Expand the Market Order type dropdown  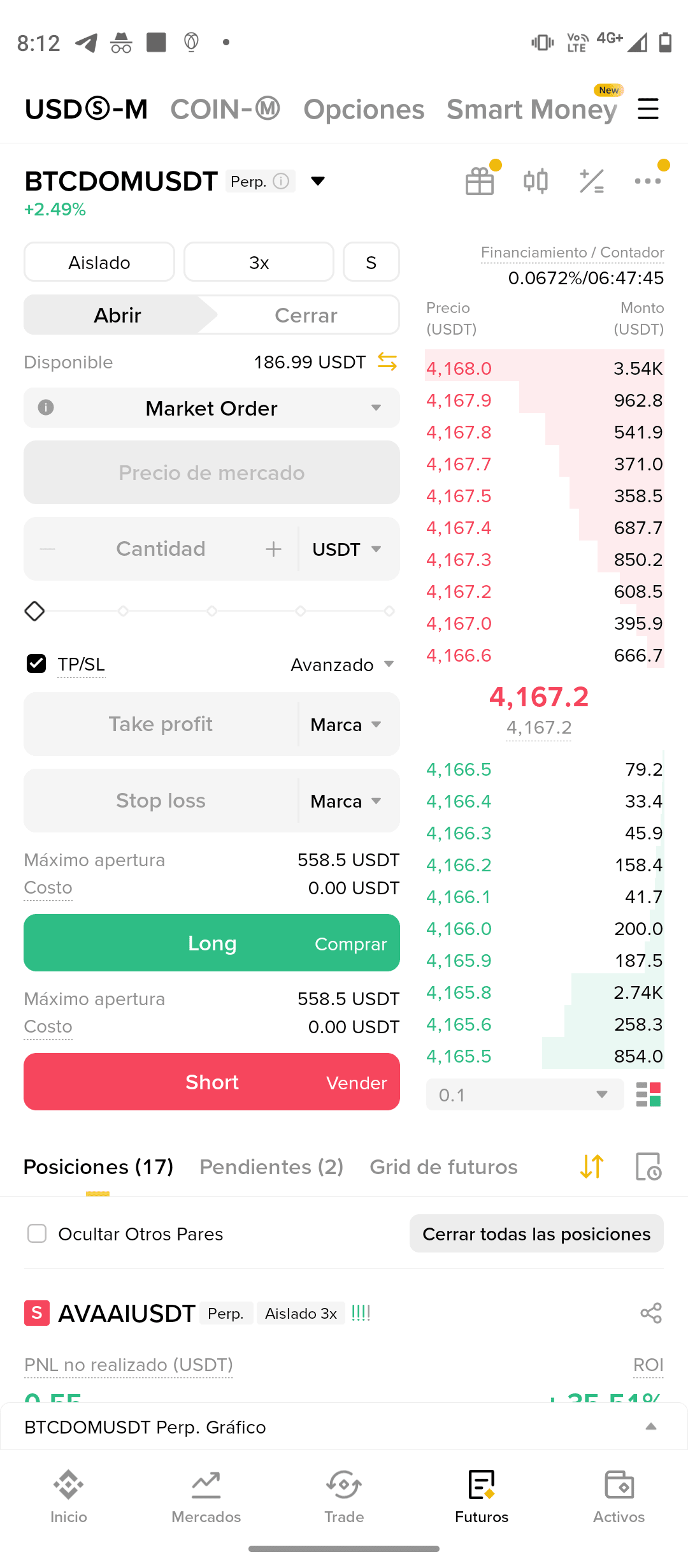(x=211, y=408)
